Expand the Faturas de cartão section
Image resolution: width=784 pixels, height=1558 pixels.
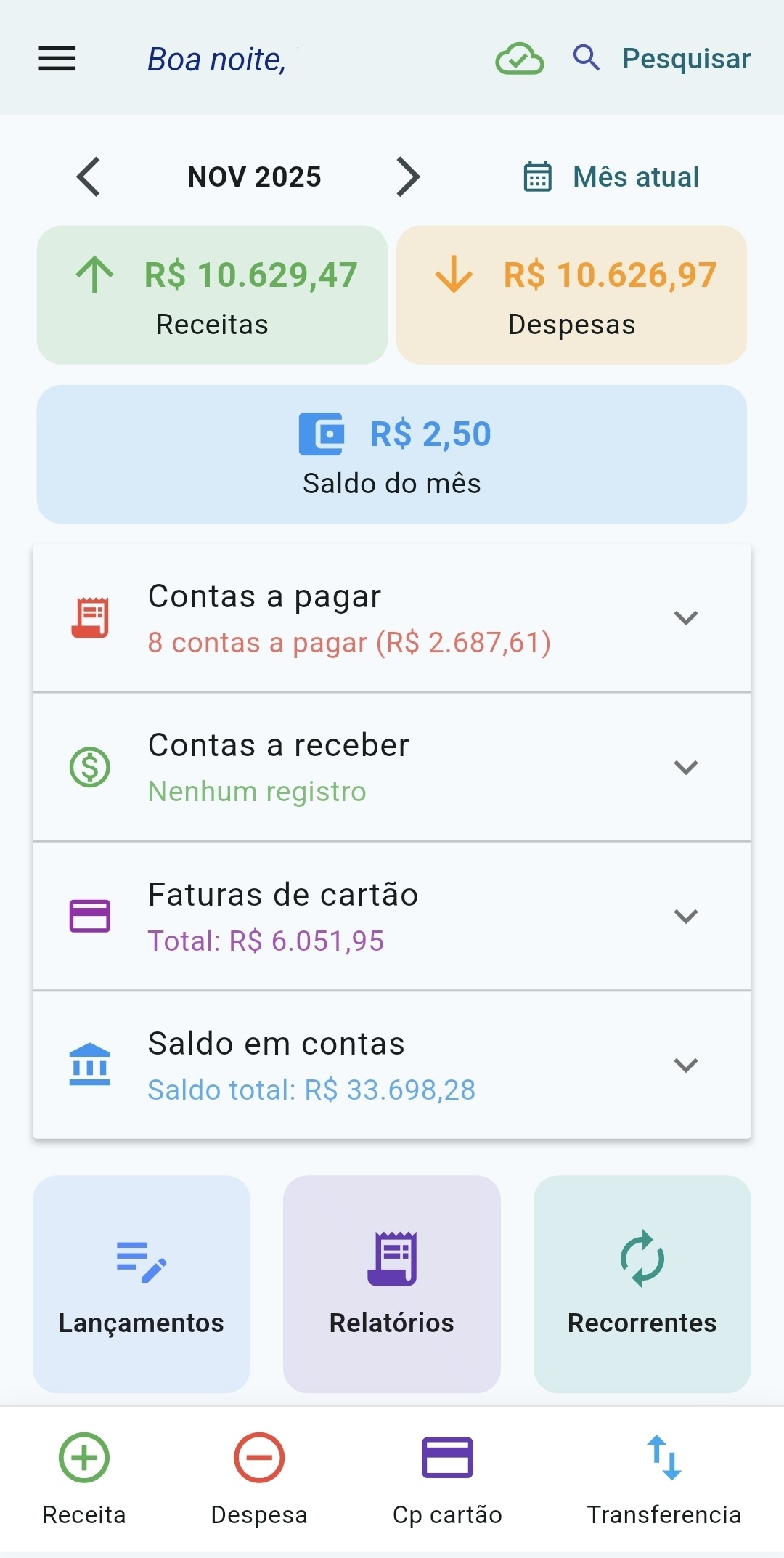click(x=686, y=917)
